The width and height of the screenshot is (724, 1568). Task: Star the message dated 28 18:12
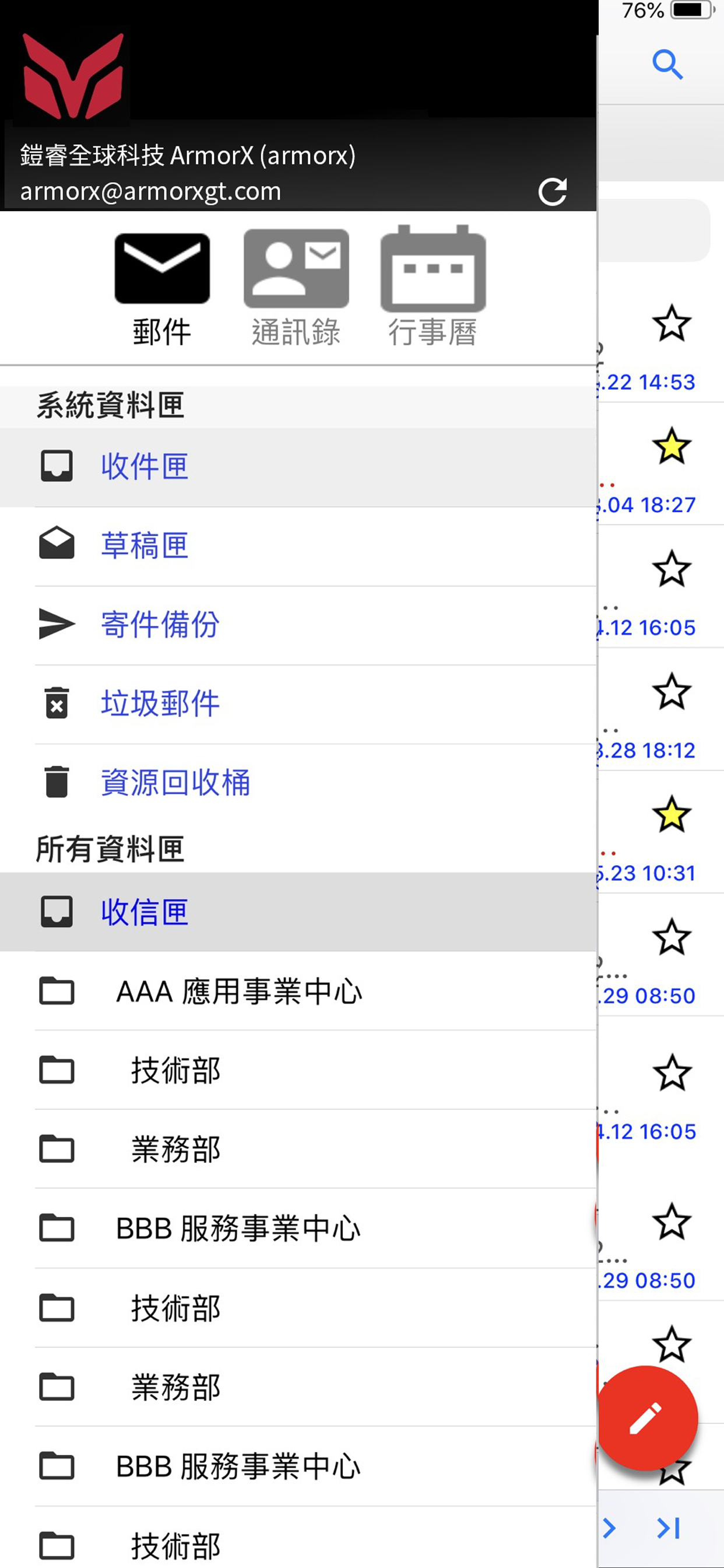(x=672, y=691)
